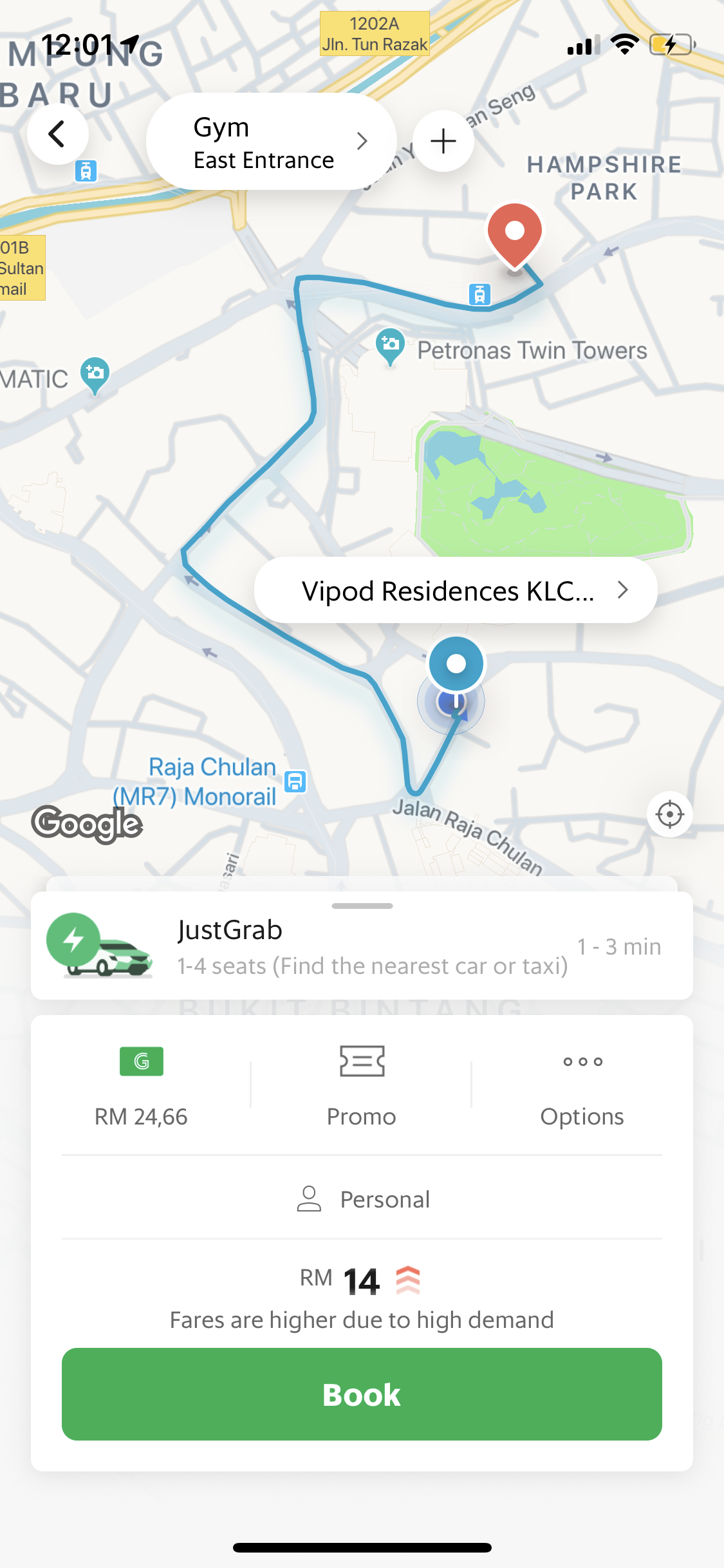This screenshot has width=724, height=1568.
Task: Go back using the arrow button
Action: tap(58, 135)
